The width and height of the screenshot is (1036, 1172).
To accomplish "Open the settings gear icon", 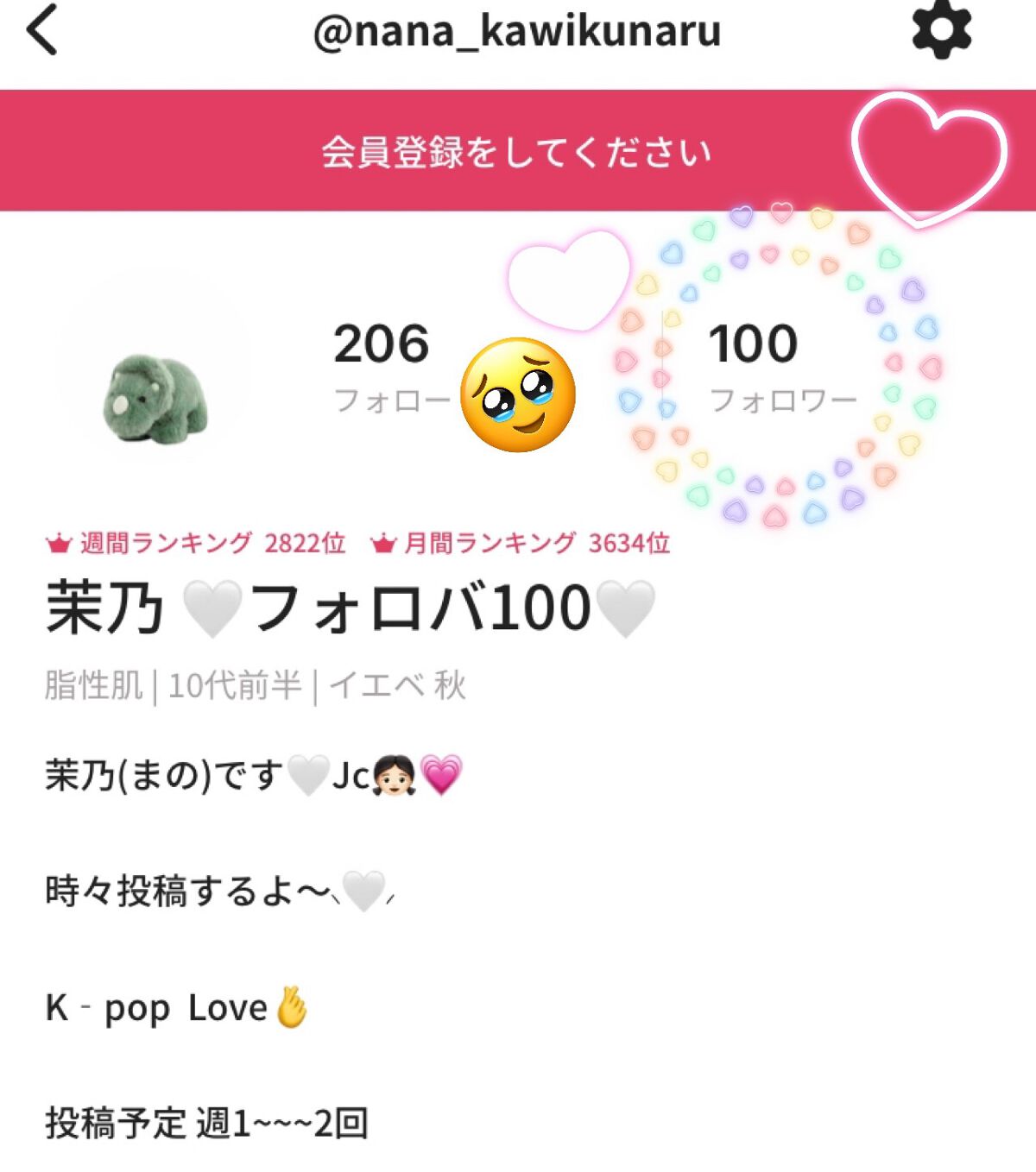I will (944, 30).
